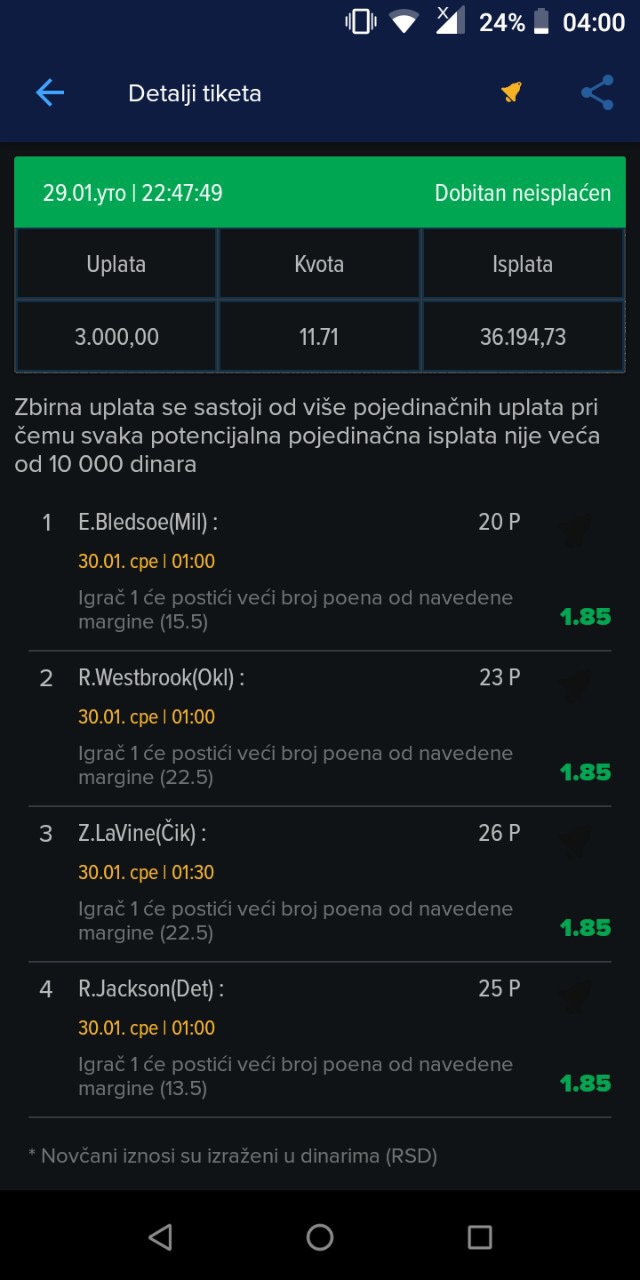The image size is (640, 1280).
Task: Go back from Detalji tiketa
Action: [49, 93]
